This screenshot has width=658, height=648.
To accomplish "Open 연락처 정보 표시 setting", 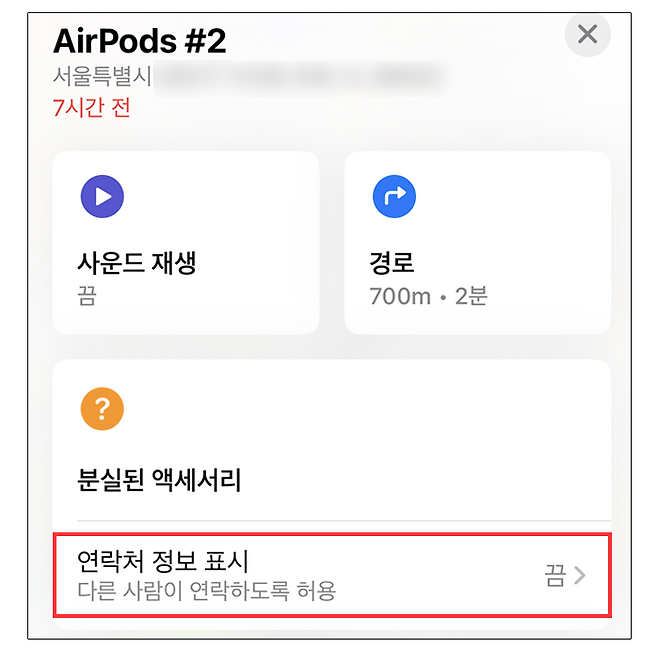I will 331,575.
